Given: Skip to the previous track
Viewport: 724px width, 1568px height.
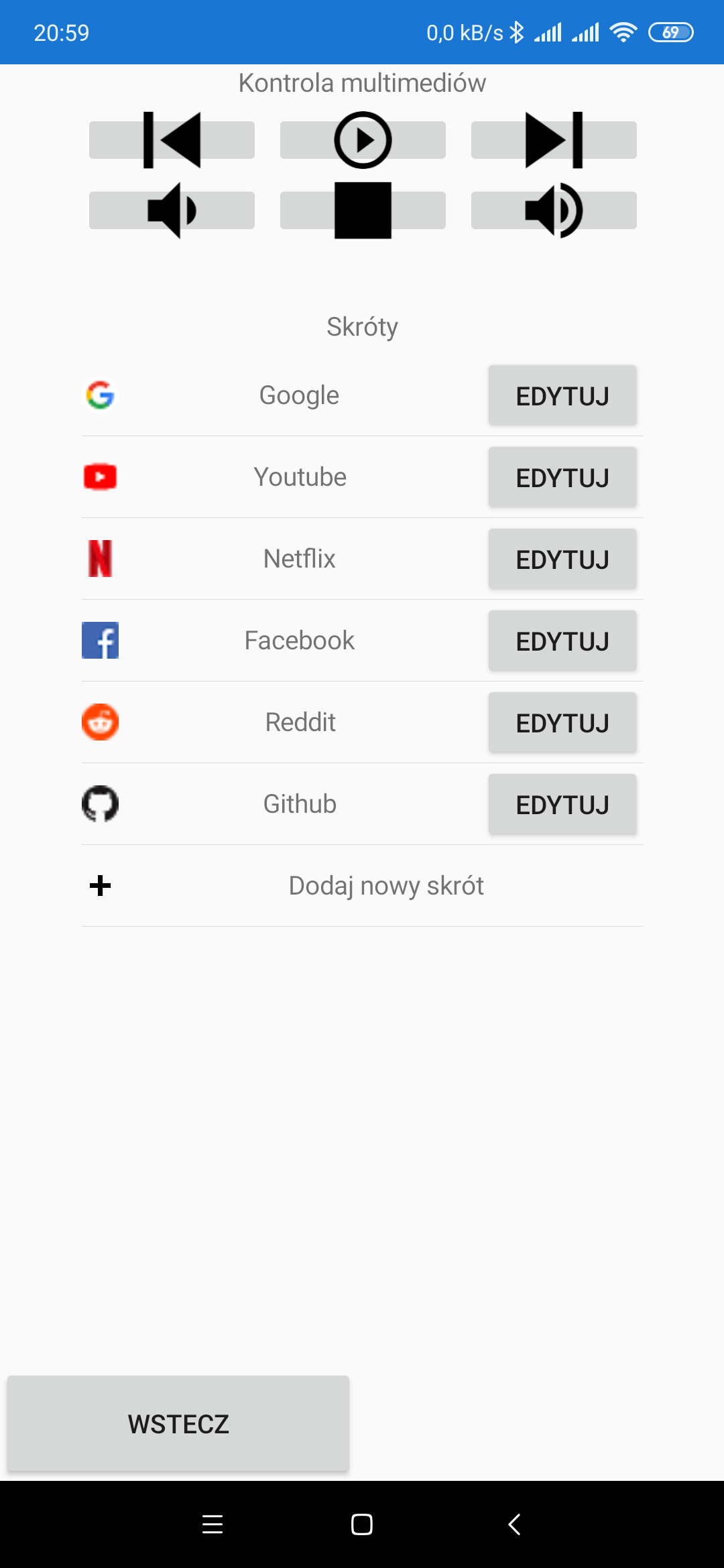Looking at the screenshot, I should pyautogui.click(x=172, y=140).
